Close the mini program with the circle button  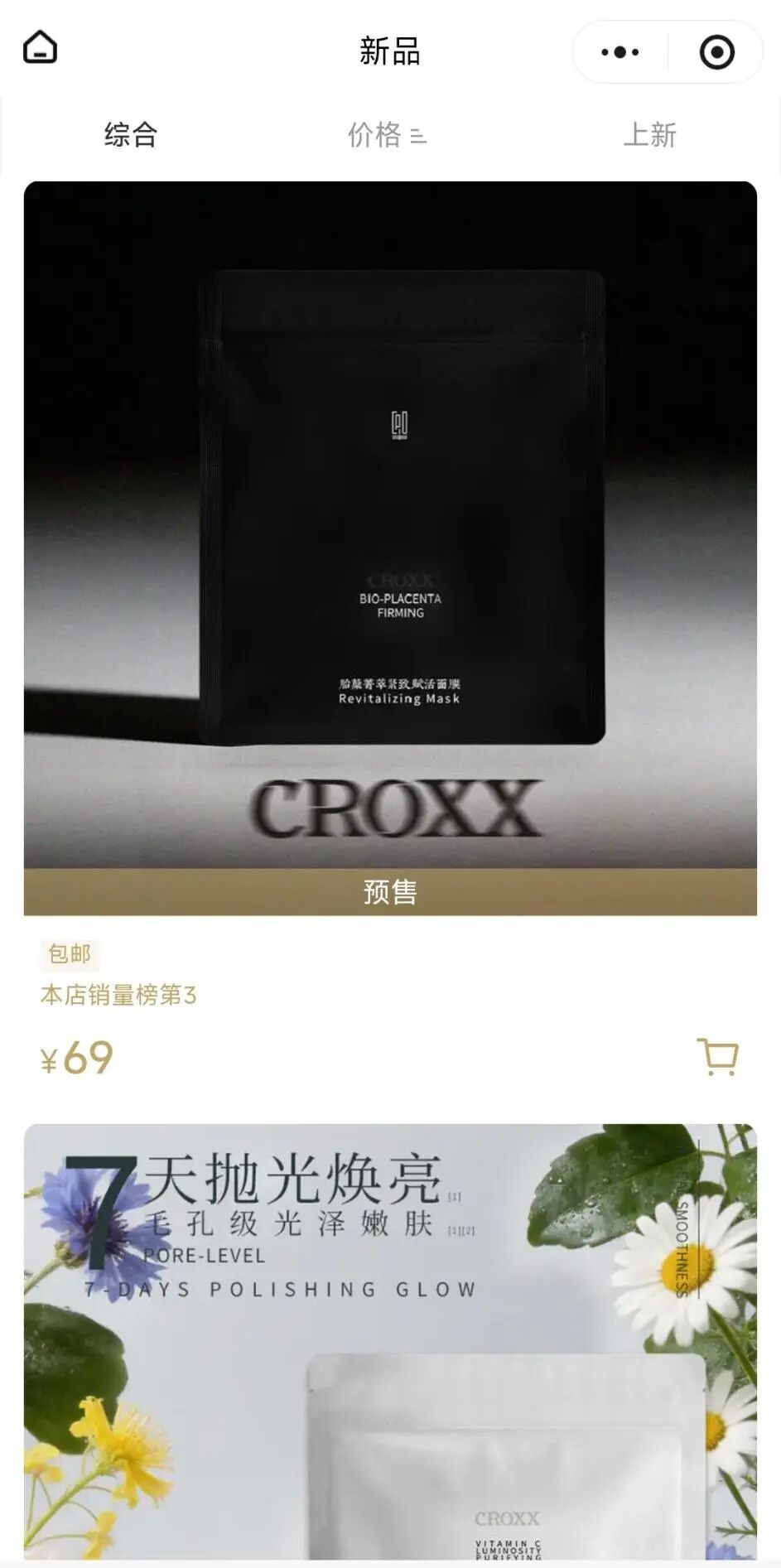click(x=716, y=52)
